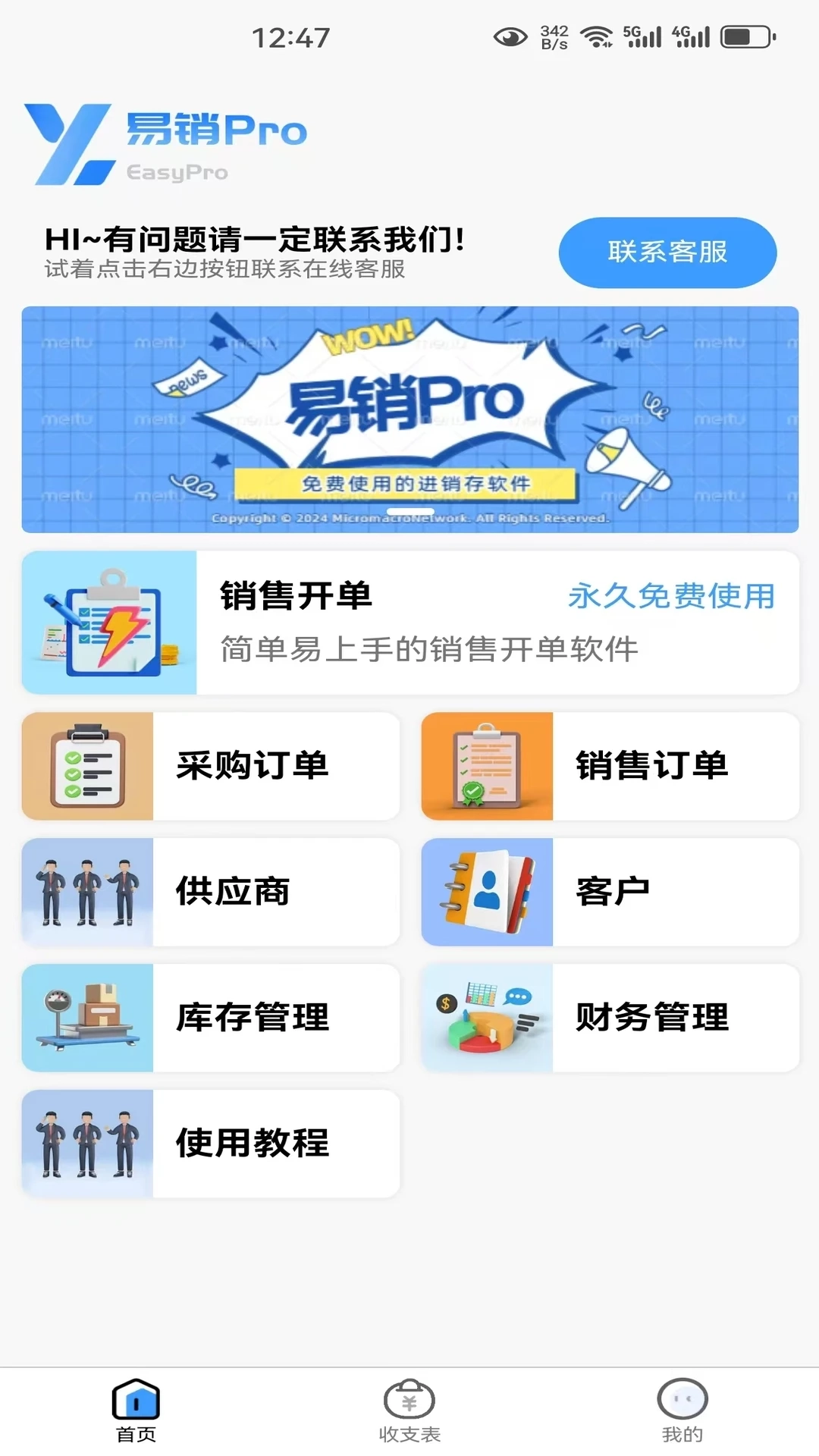Open 采购订单 via its clipboard icon
This screenshot has width=819, height=1456.
87,766
